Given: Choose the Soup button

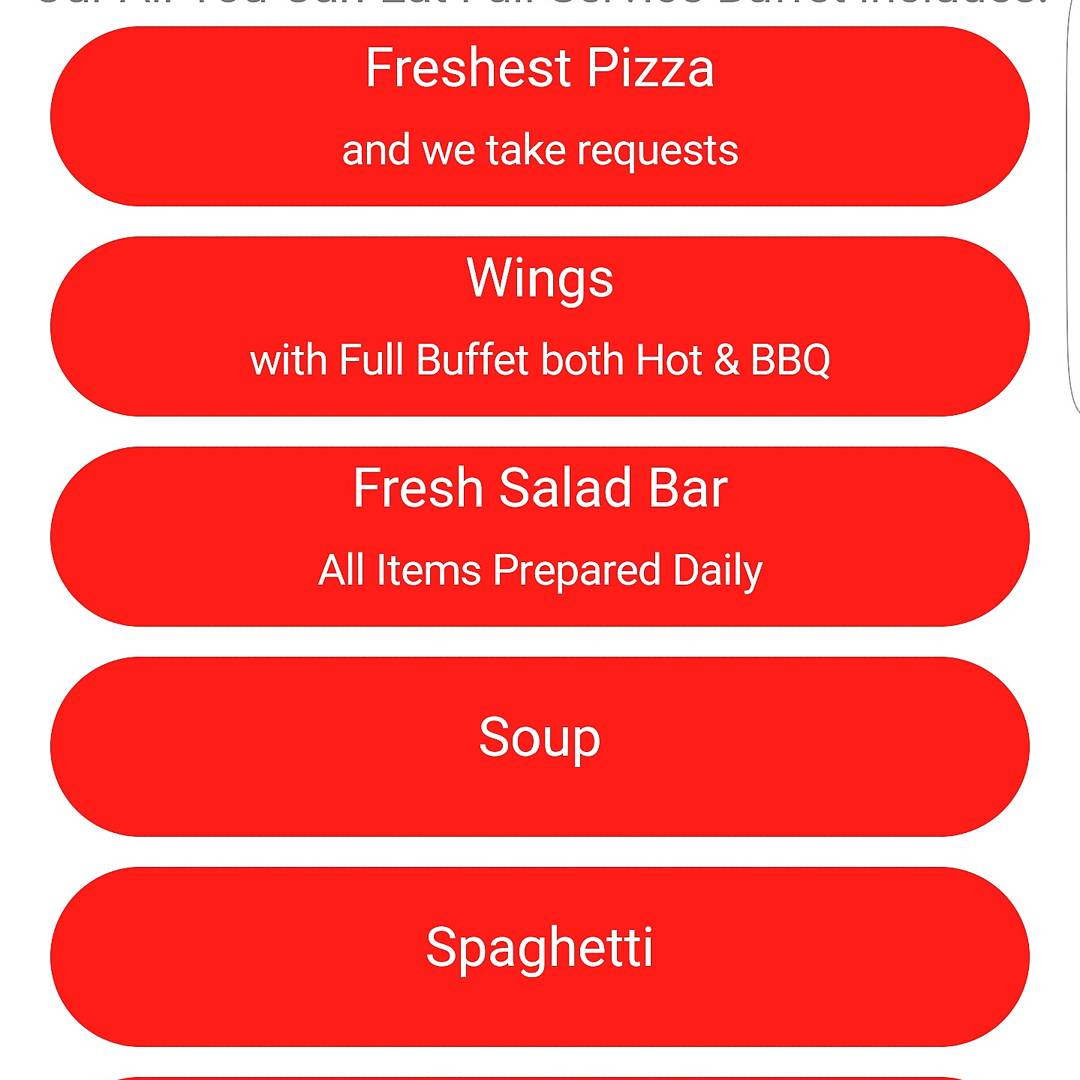Looking at the screenshot, I should [x=540, y=746].
